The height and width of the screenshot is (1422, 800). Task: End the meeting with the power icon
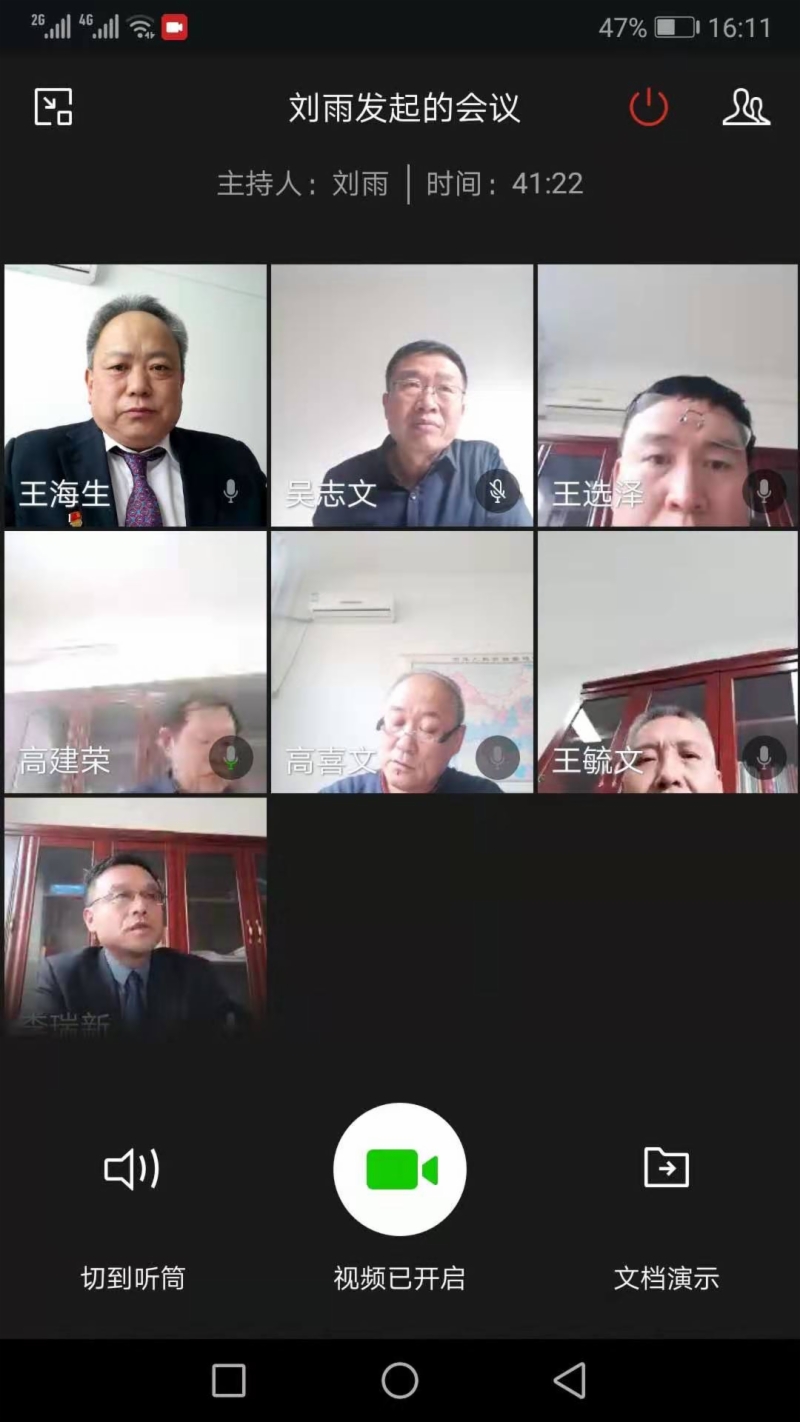[648, 107]
